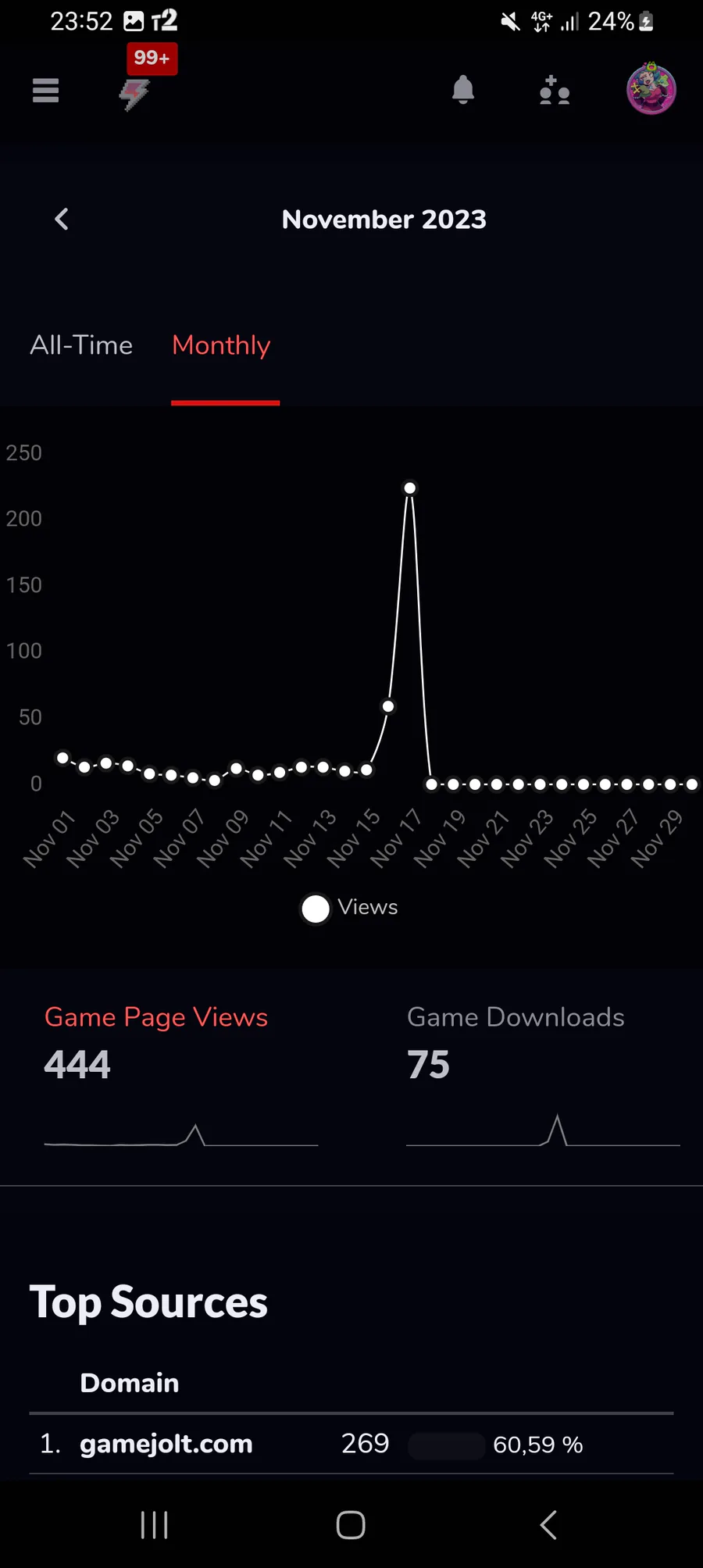
Task: Toggle the Views legend on the chart
Action: tap(349, 908)
